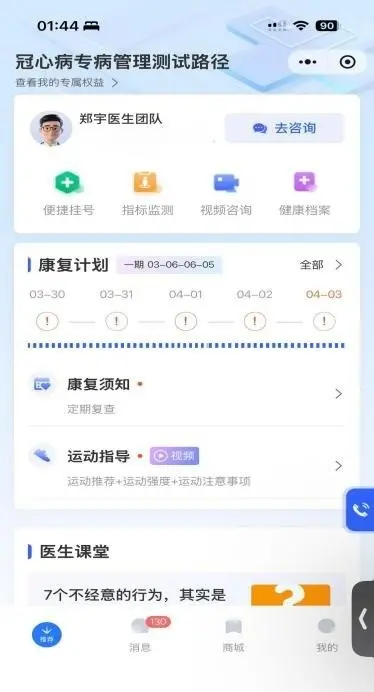Tap the floating phone call button
The height and width of the screenshot is (692, 374).
(360, 510)
